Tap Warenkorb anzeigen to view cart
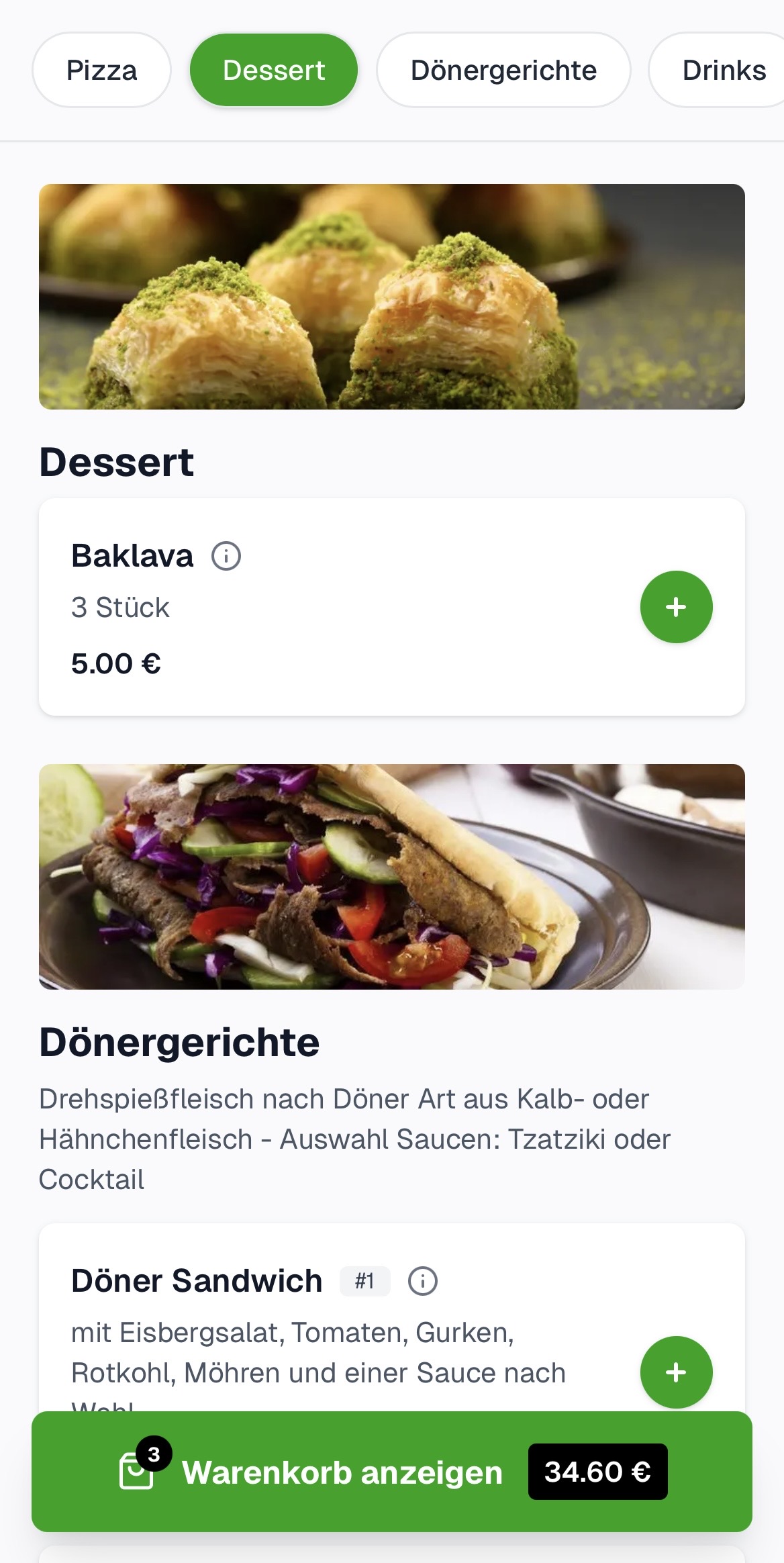This screenshot has width=784, height=1563. tap(392, 1472)
